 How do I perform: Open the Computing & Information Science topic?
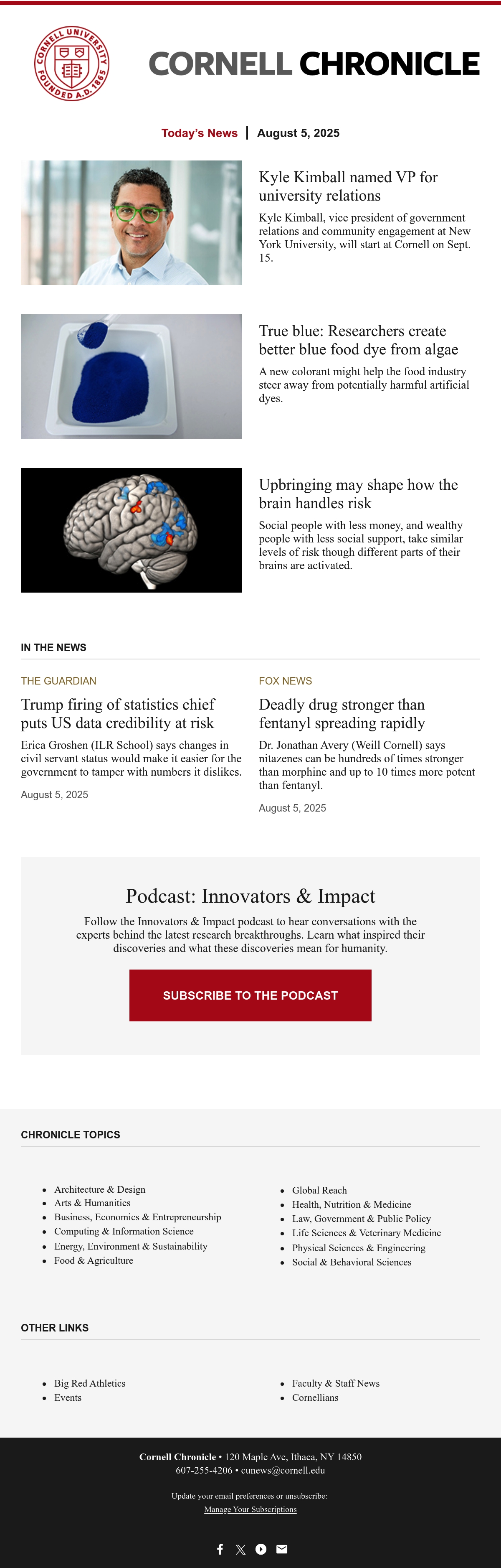[124, 1231]
